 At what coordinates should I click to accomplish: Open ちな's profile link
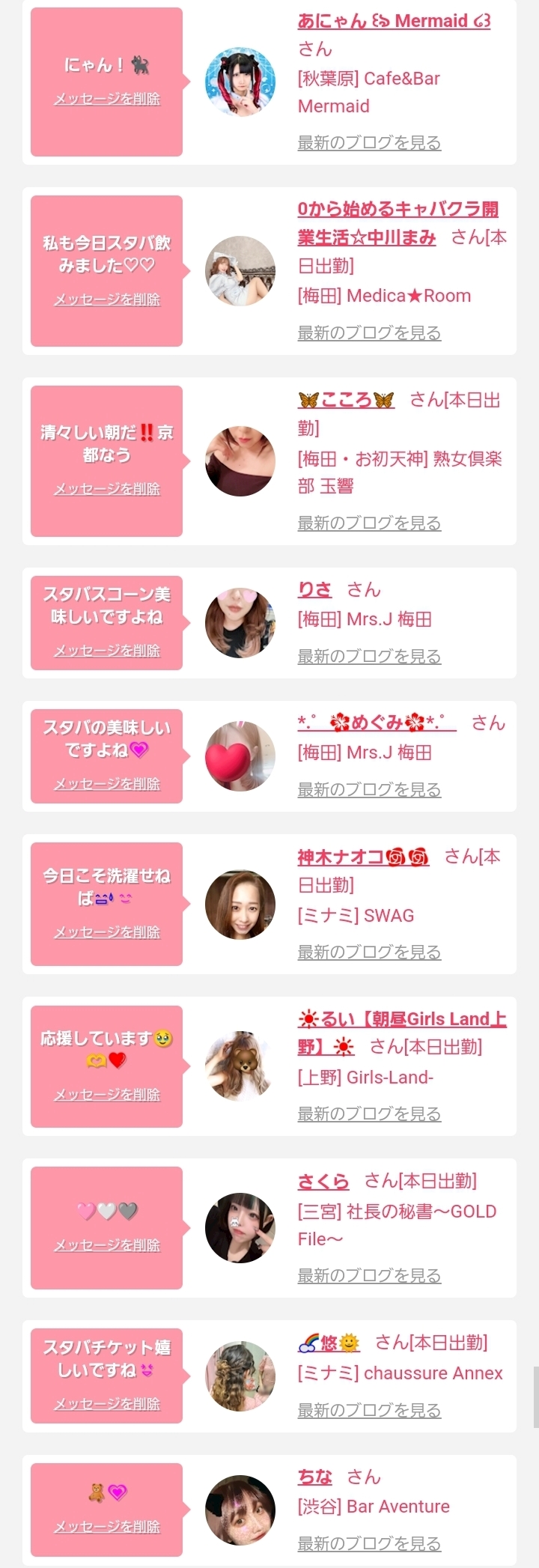pyautogui.click(x=314, y=1477)
